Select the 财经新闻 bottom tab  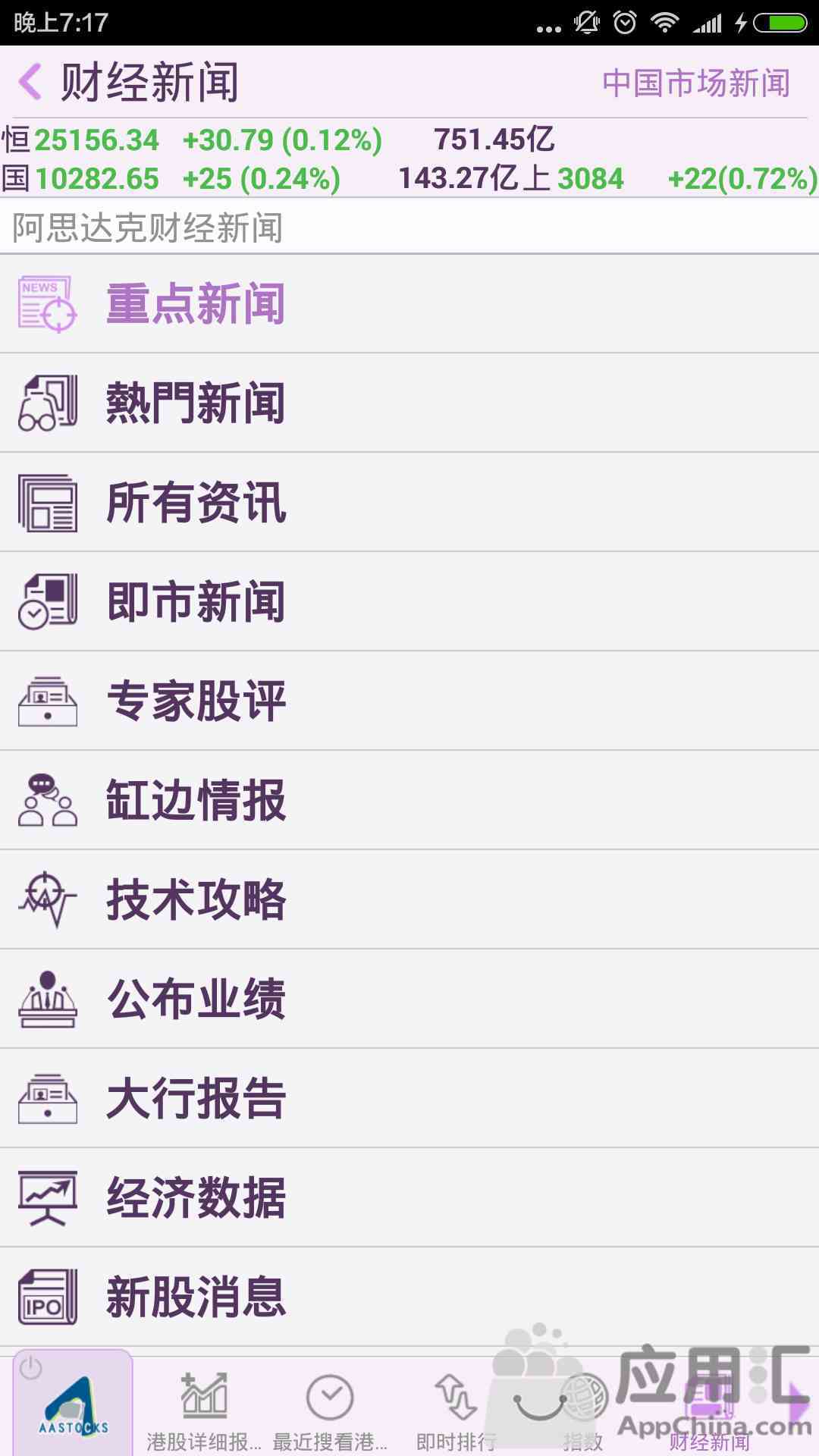pyautogui.click(x=709, y=1409)
